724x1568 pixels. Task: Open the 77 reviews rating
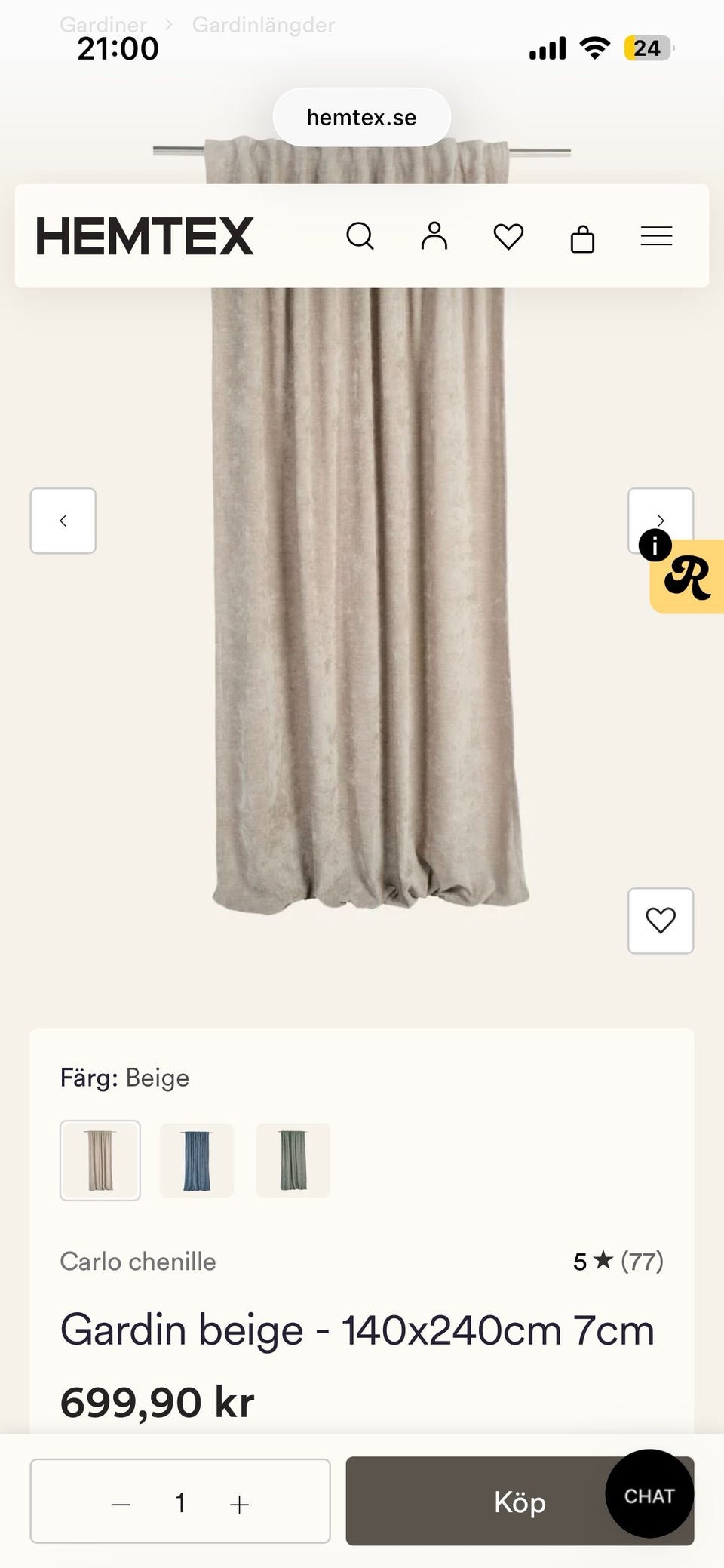click(618, 1261)
